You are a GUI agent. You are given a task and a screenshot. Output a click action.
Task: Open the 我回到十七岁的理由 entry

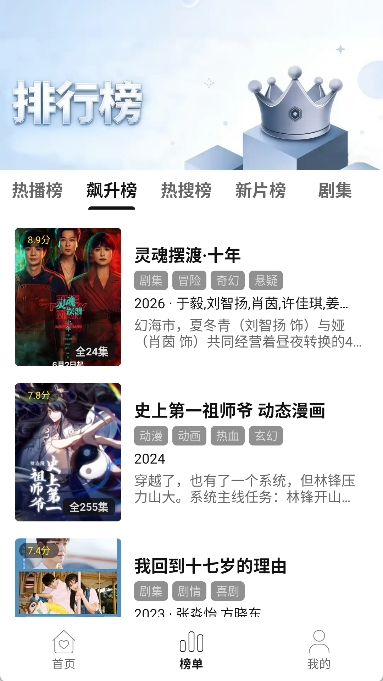point(210,566)
